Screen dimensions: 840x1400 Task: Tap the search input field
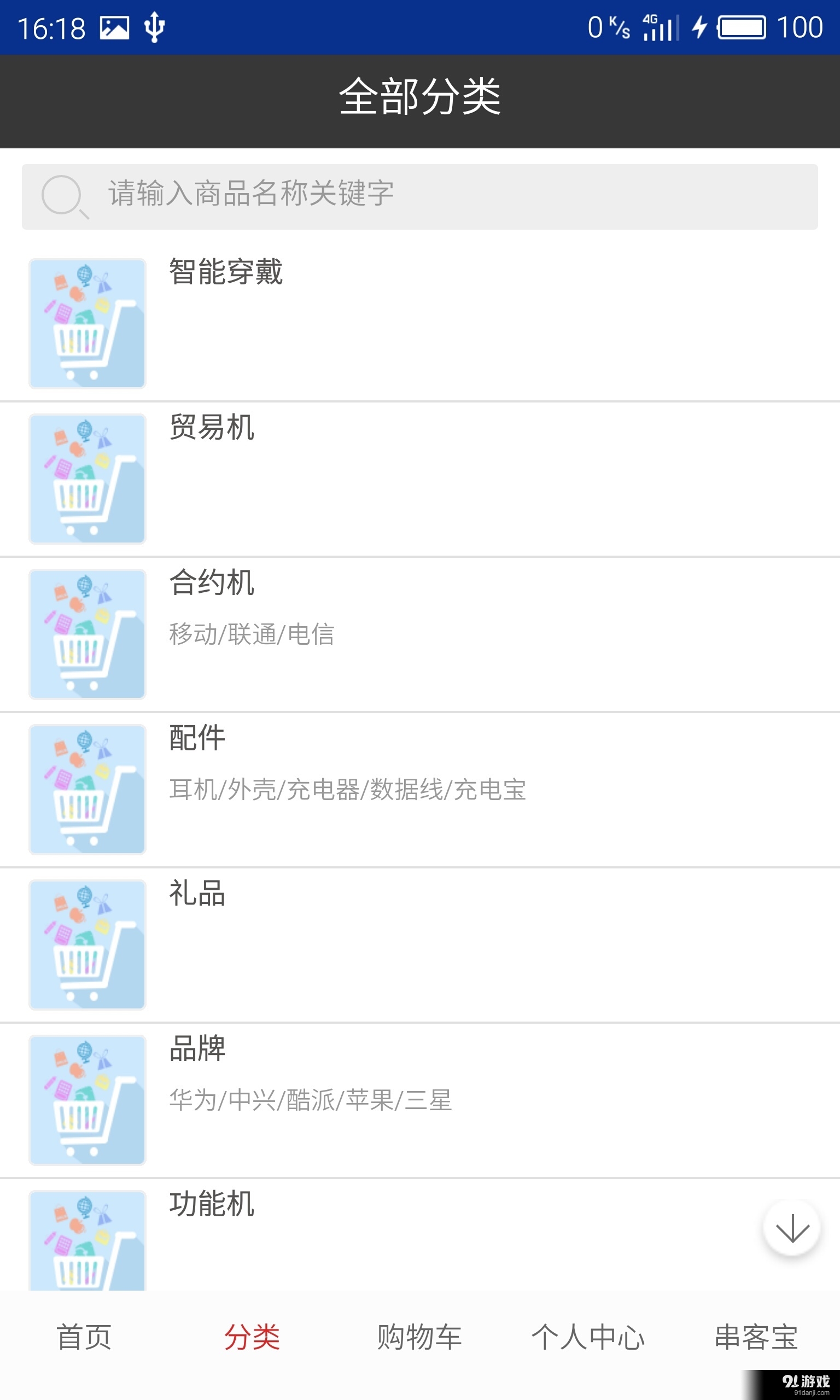tap(396, 196)
